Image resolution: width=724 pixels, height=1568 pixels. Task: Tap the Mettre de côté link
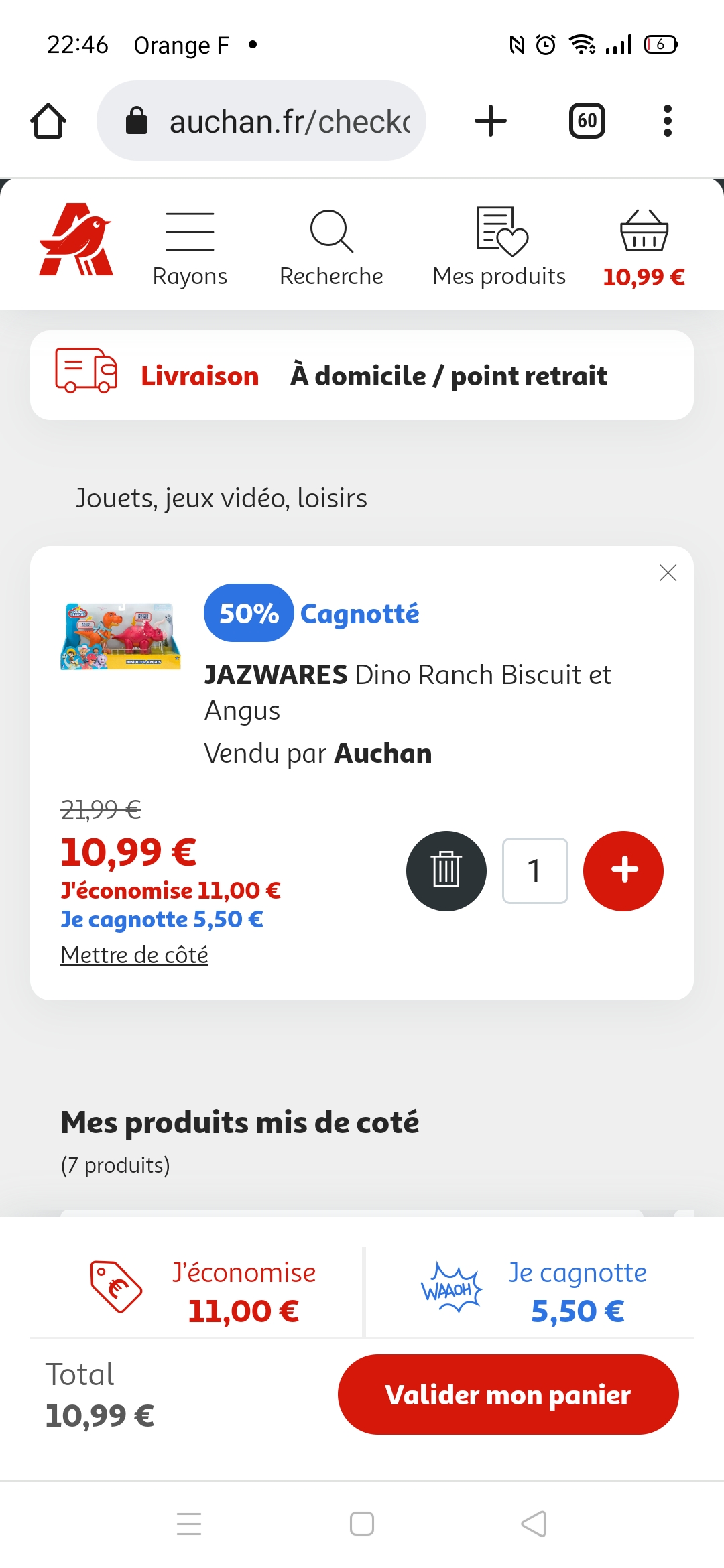[x=134, y=955]
